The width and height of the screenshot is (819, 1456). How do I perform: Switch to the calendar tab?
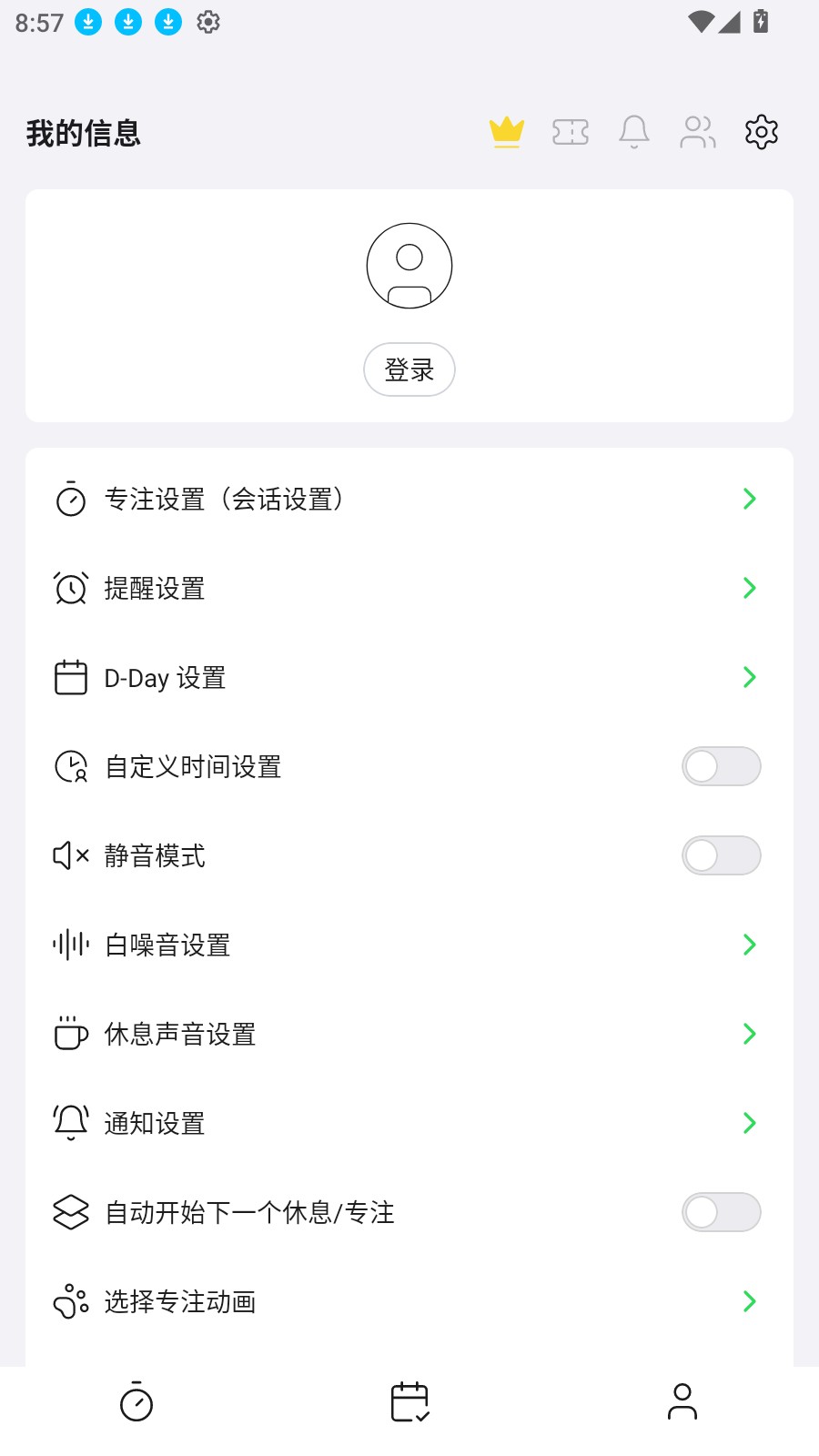[x=409, y=1402]
